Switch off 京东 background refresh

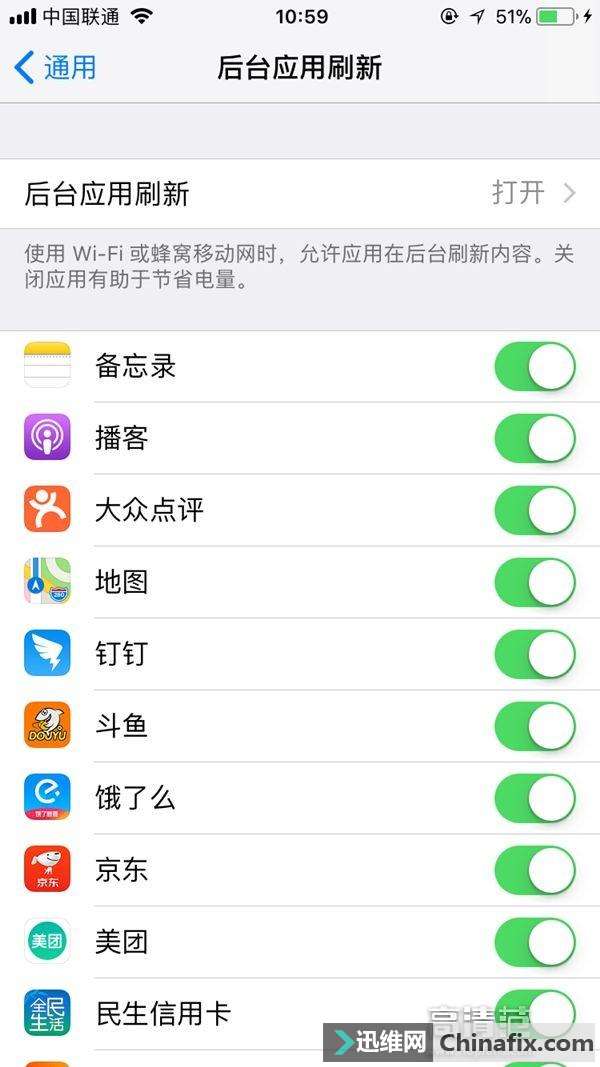(535, 870)
